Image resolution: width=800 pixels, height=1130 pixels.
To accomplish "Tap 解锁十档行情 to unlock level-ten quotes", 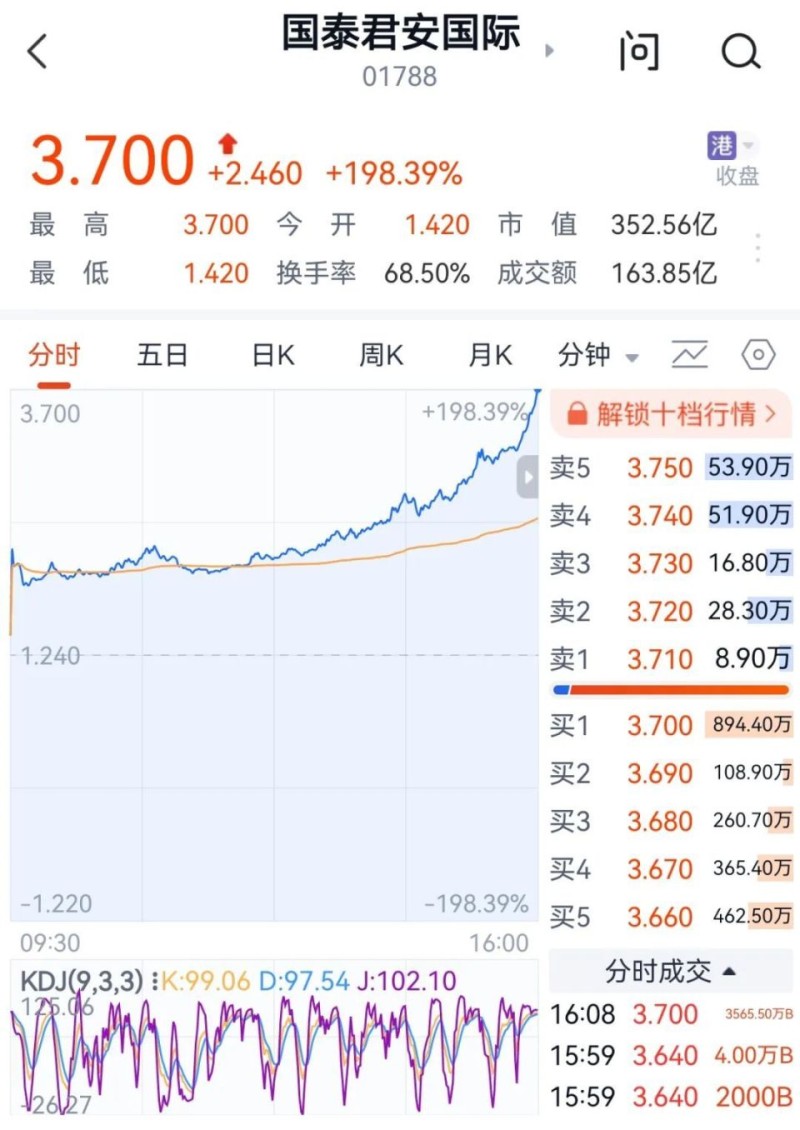I will [671, 414].
